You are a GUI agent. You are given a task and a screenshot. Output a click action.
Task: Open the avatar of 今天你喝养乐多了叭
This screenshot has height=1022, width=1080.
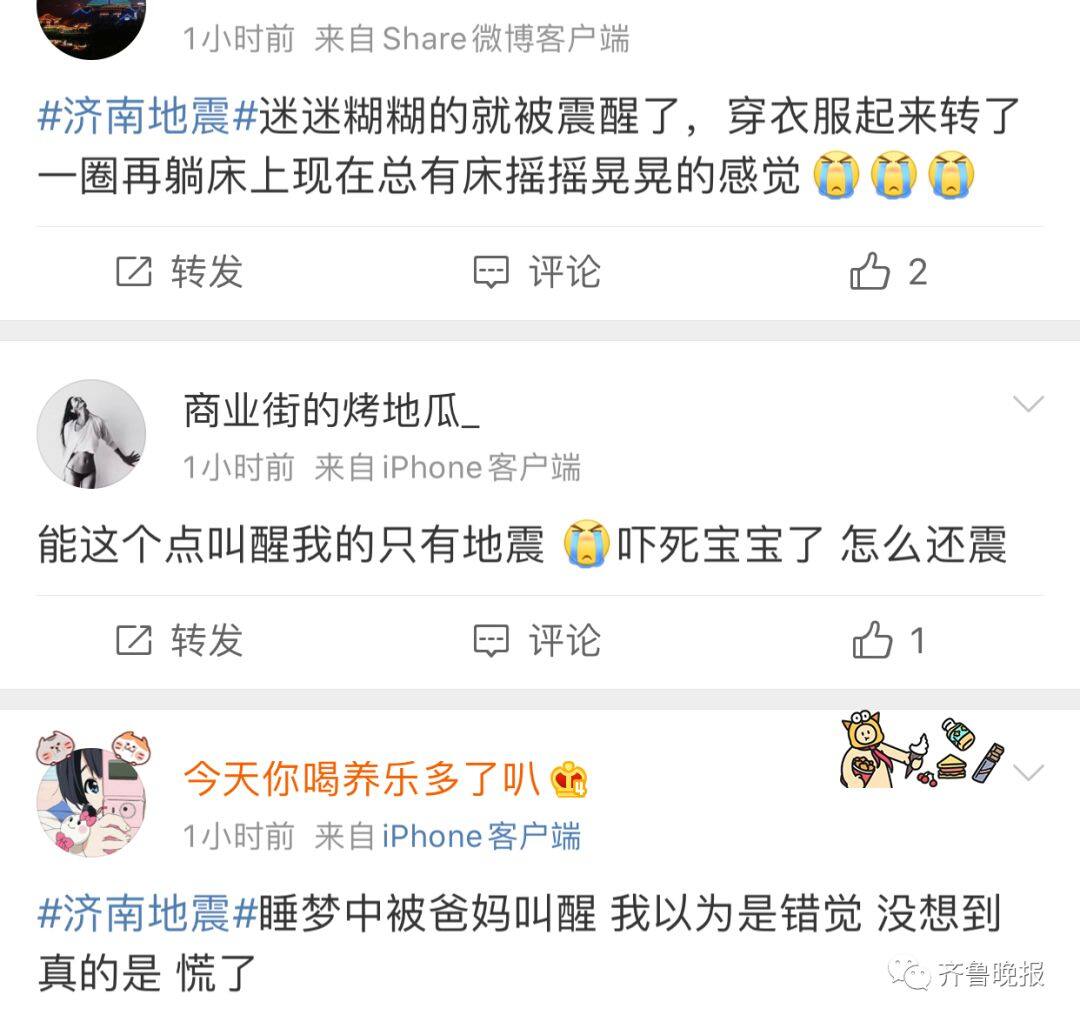[91, 799]
